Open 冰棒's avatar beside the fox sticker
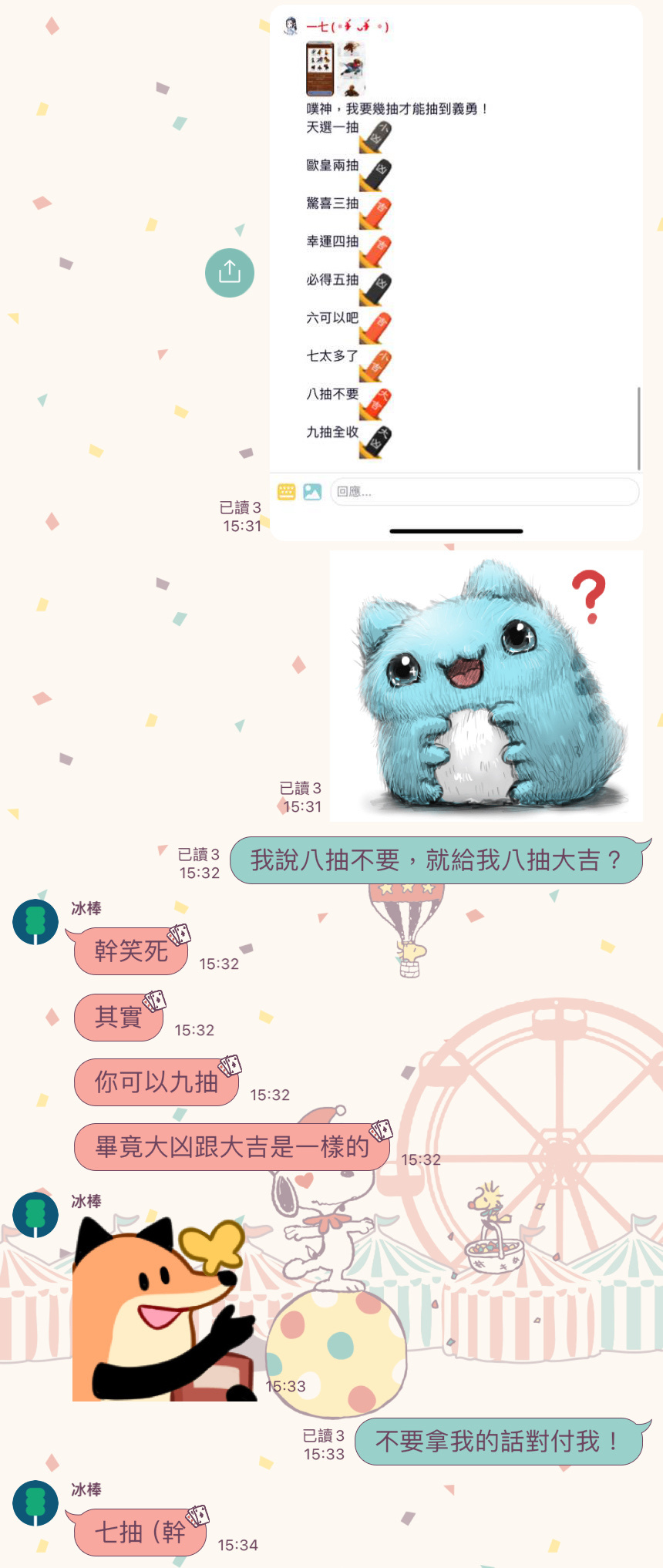 click(35, 1214)
